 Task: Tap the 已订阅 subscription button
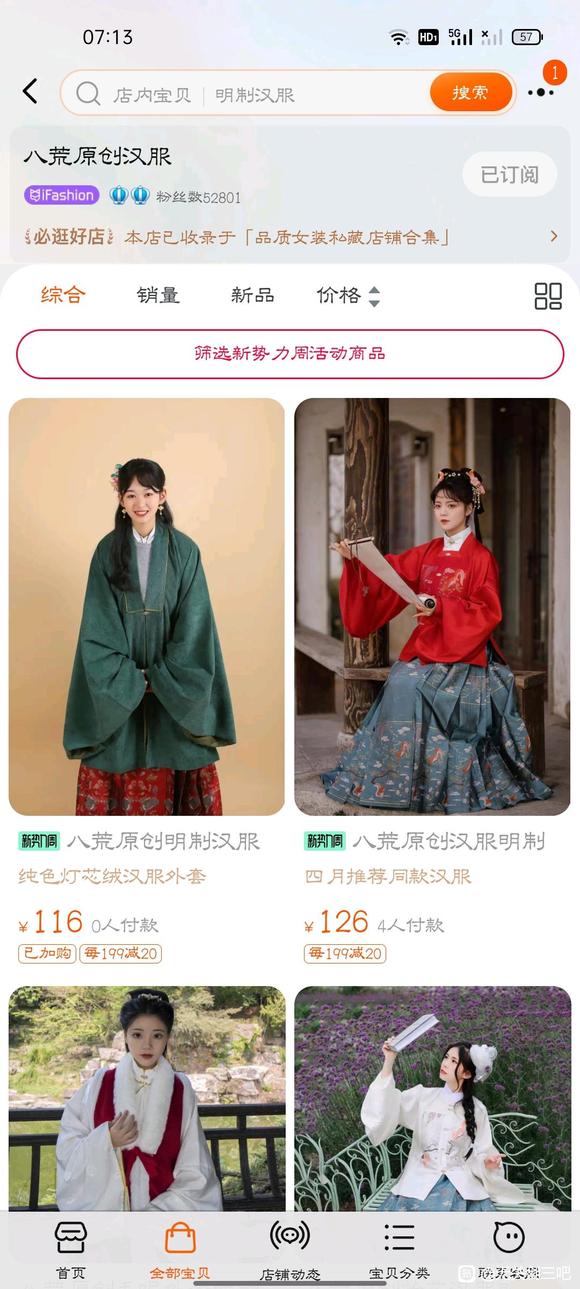509,174
